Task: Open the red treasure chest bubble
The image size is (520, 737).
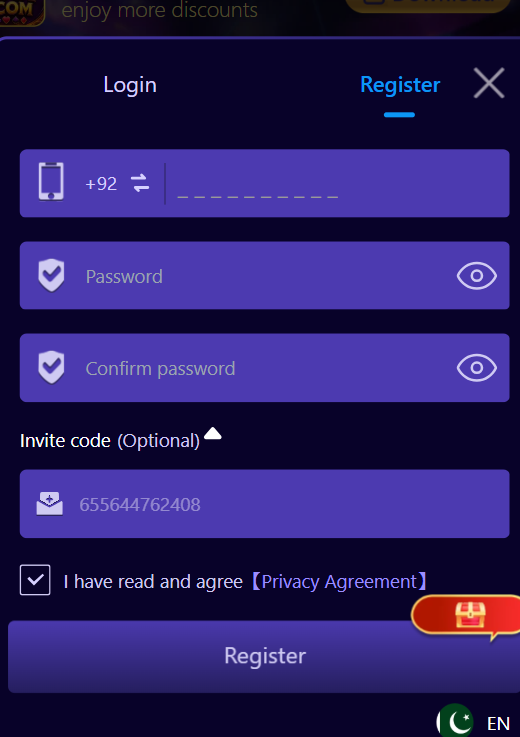Action: tap(467, 616)
